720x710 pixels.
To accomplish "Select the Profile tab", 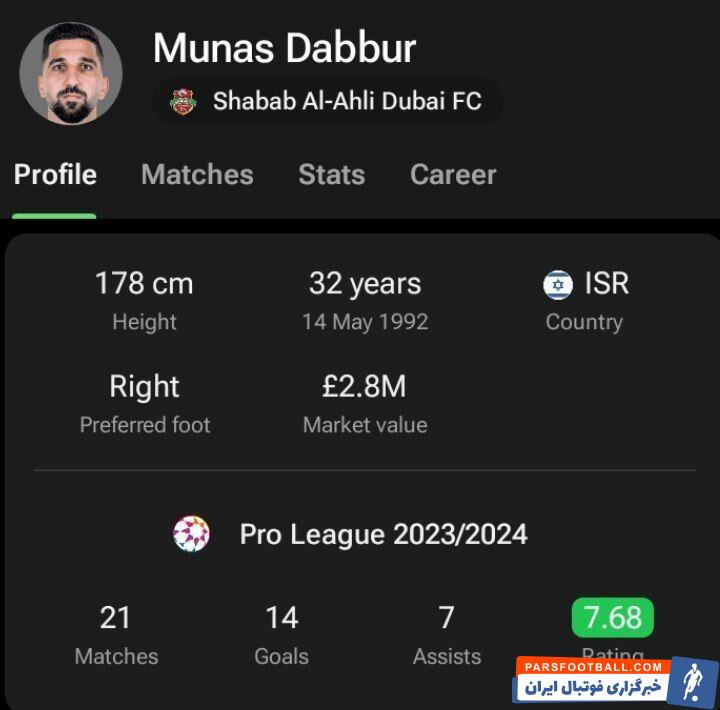I will pos(55,175).
